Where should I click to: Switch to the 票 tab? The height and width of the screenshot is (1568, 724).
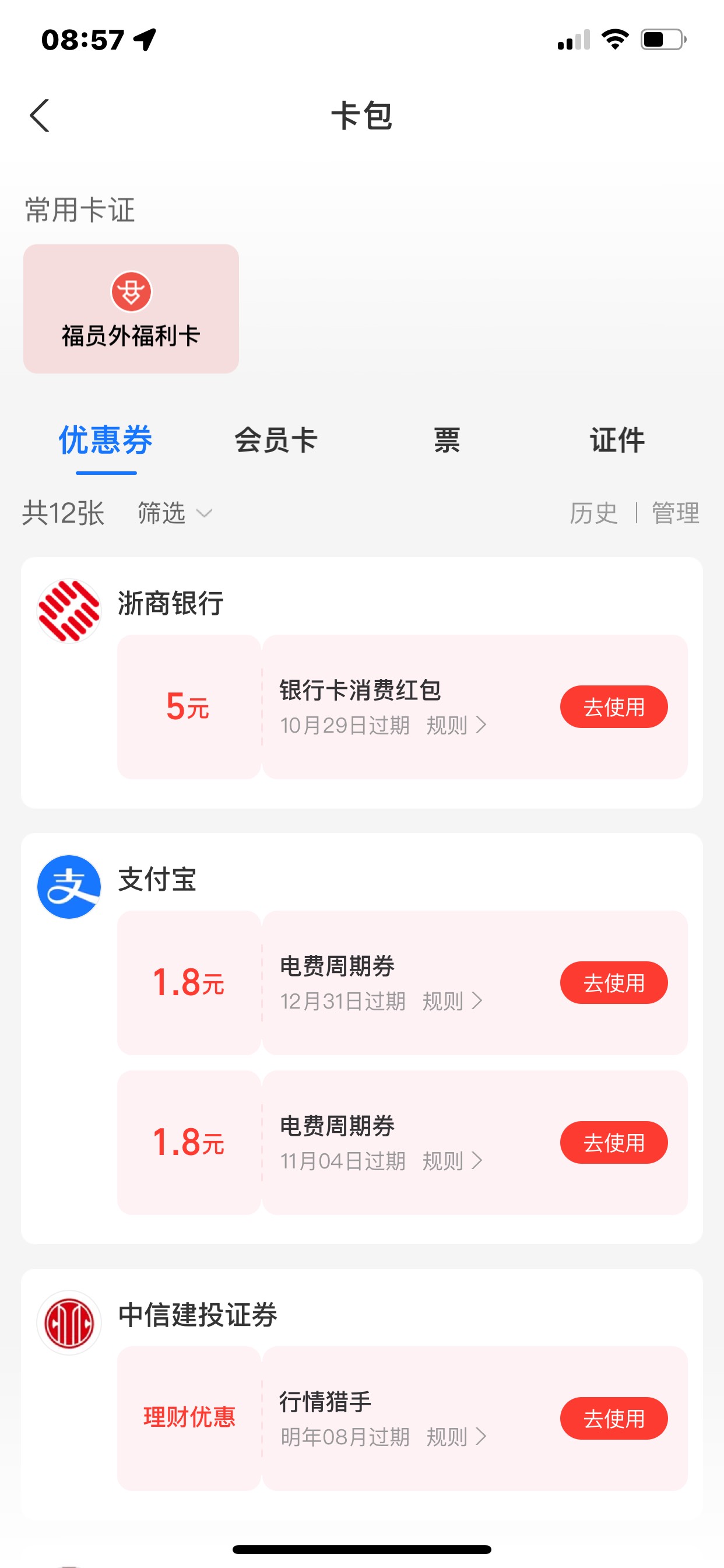click(x=447, y=440)
